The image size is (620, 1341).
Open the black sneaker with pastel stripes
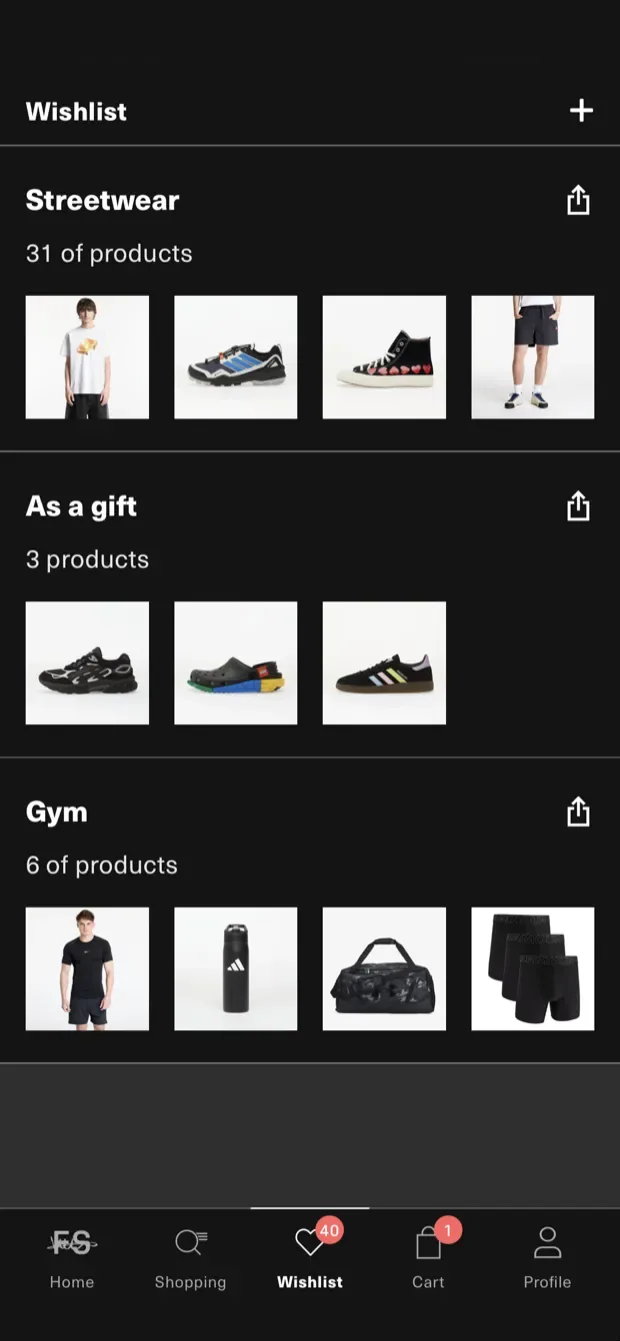384,663
